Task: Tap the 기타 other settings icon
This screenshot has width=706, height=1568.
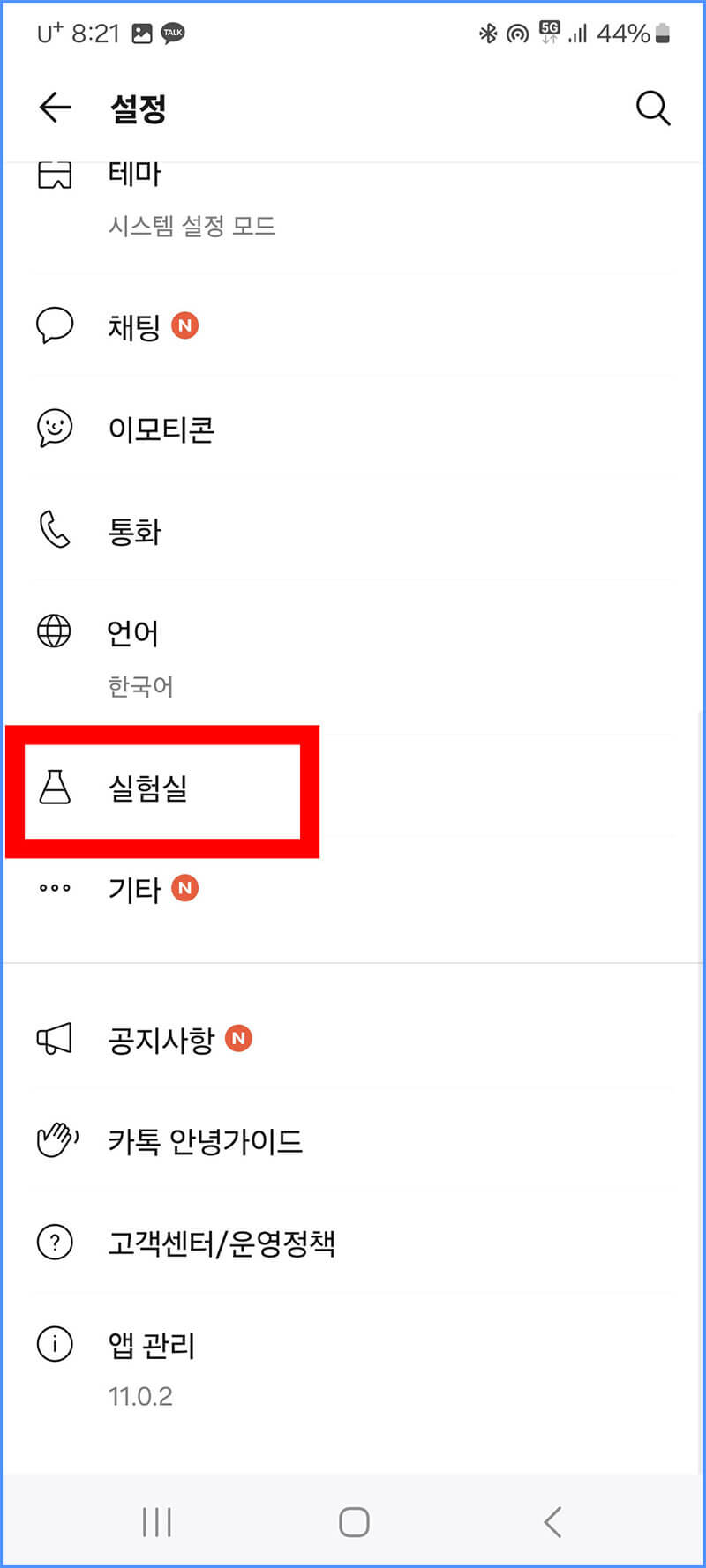Action: (55, 888)
